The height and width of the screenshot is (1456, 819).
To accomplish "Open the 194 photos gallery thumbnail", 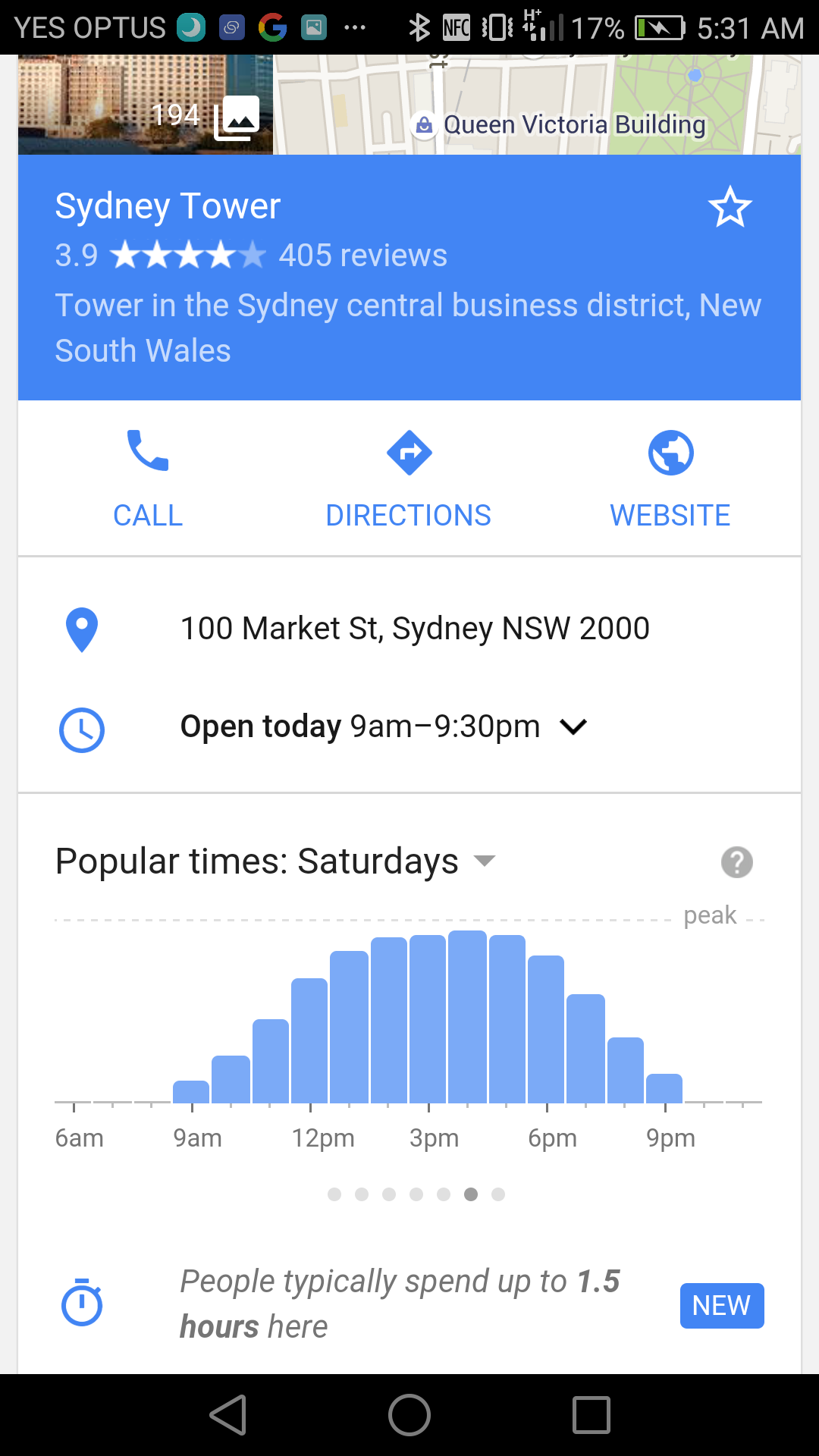I will 146,105.
